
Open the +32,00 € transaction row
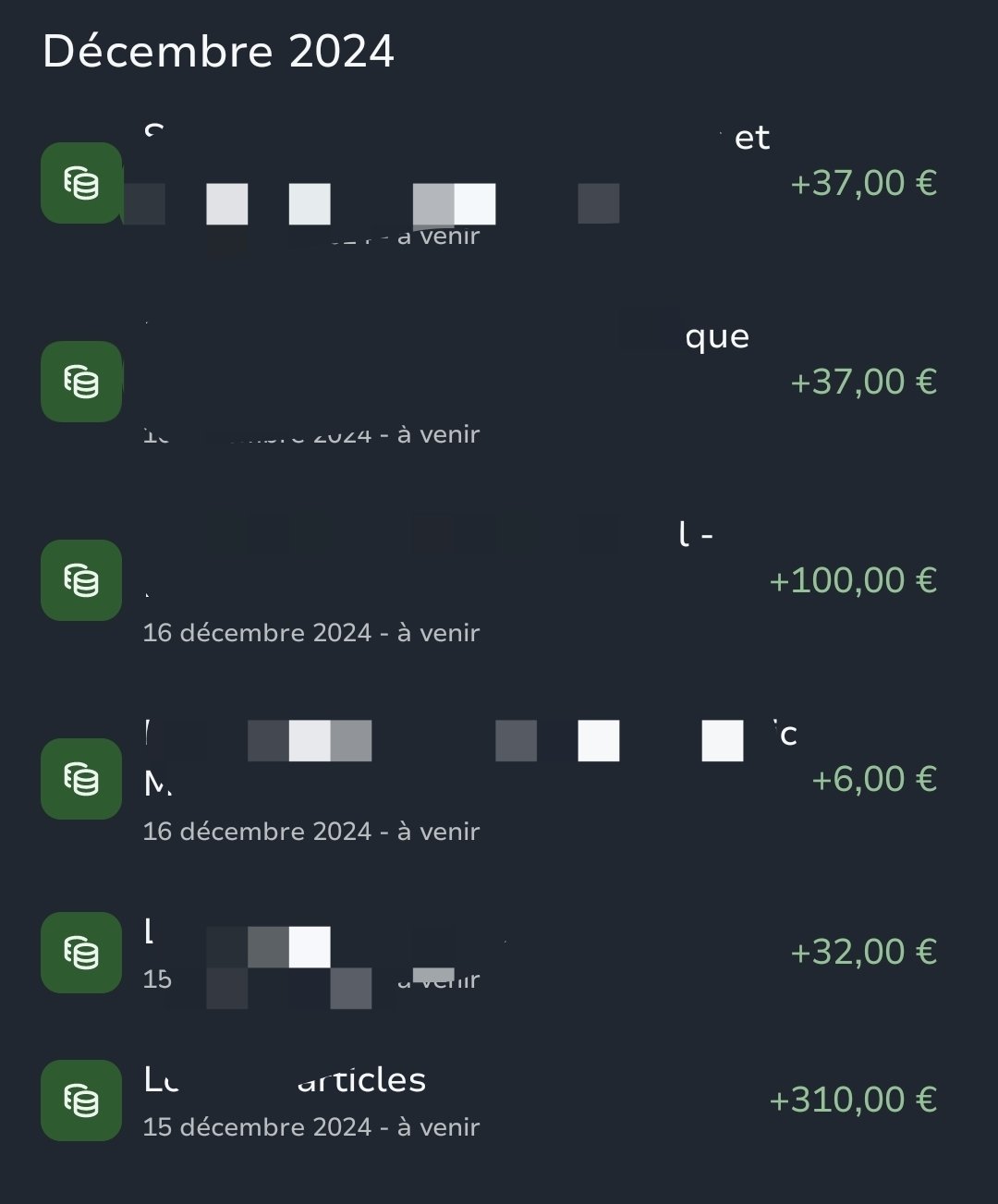[499, 953]
